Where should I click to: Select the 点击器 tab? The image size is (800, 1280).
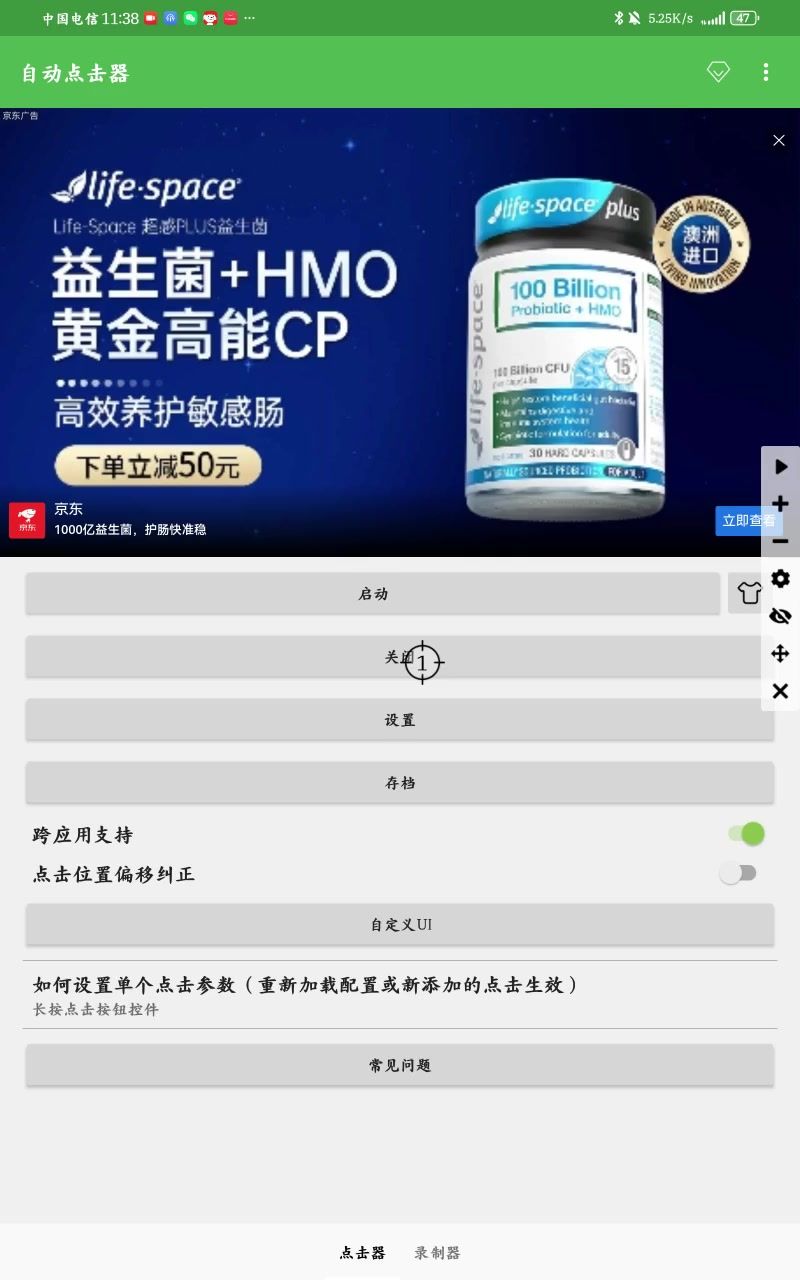tap(362, 1253)
